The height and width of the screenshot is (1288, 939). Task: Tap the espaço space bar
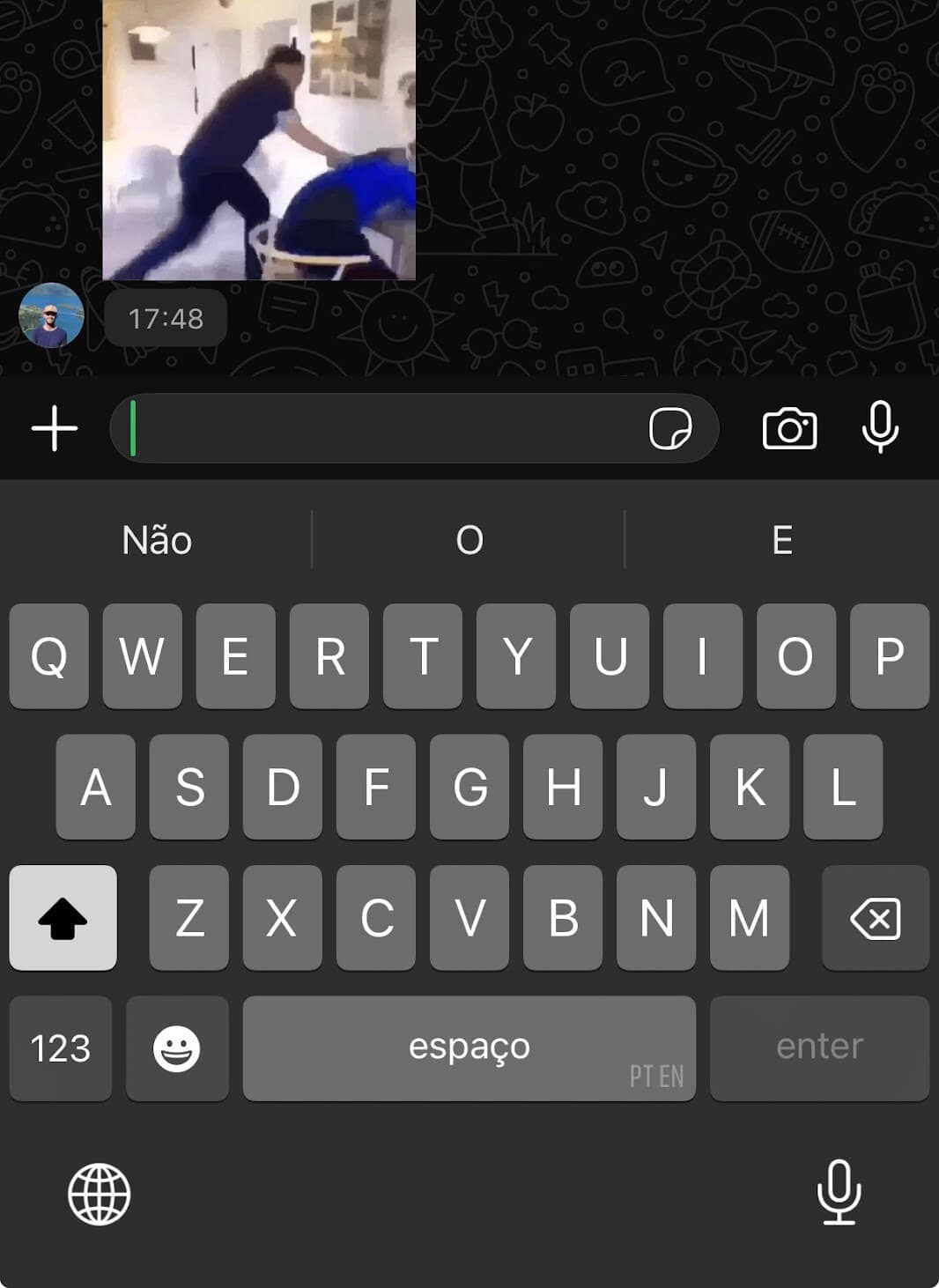469,1048
